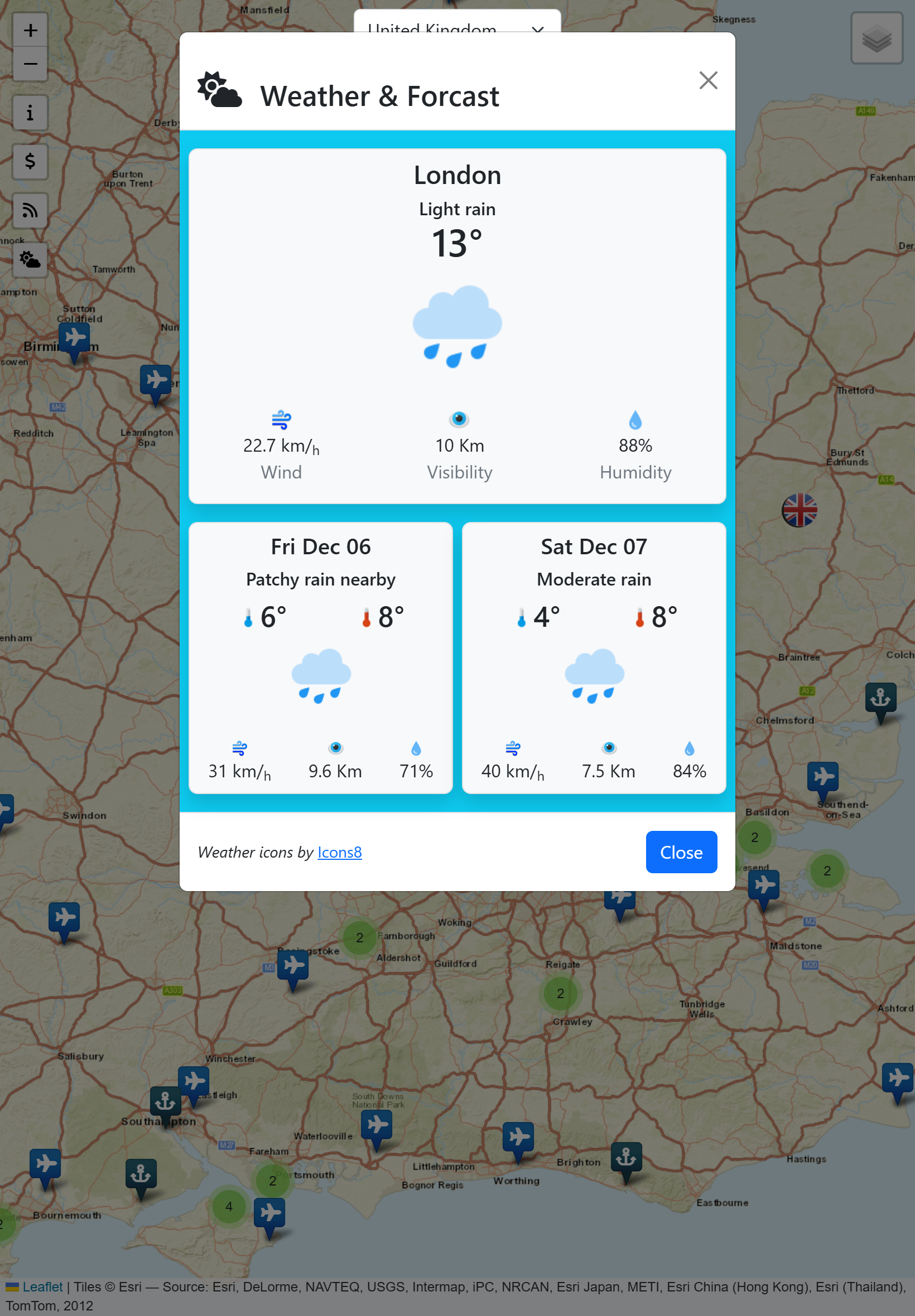The image size is (915, 1316).
Task: Tap the anchor port marker at Southampton
Action: tap(165, 1102)
